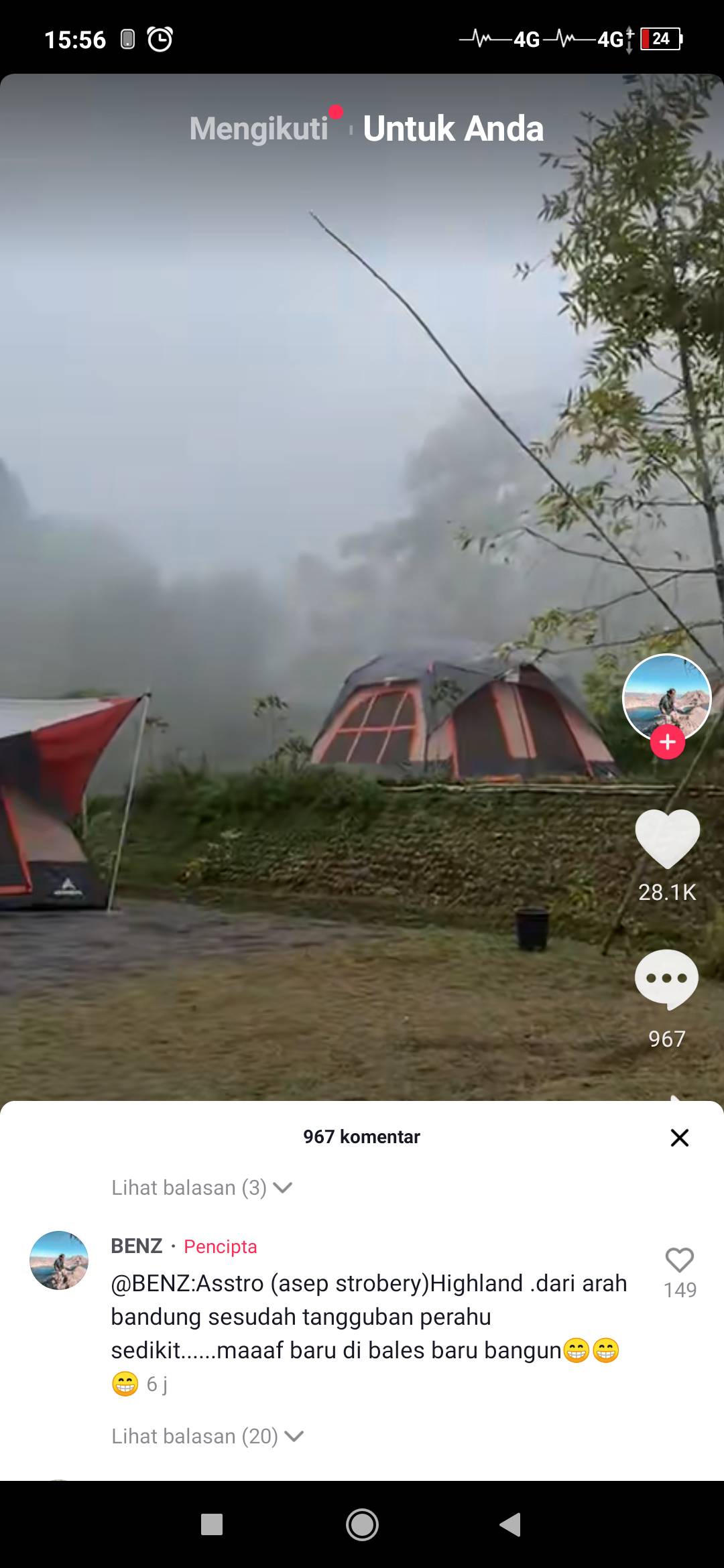This screenshot has width=724, height=1568.
Task: Tap the BENZ username in the comment
Action: [137, 1246]
